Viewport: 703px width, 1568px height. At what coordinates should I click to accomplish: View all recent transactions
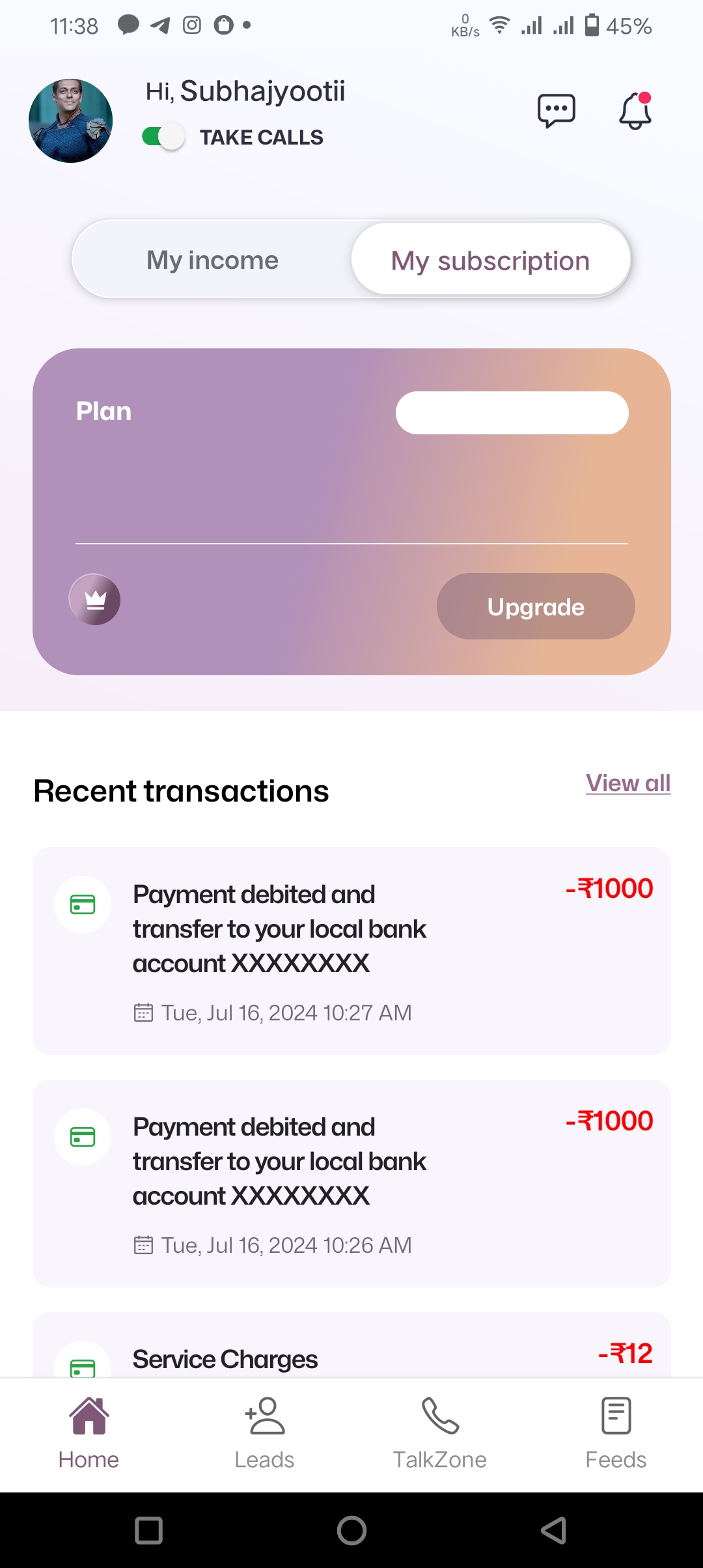(627, 783)
